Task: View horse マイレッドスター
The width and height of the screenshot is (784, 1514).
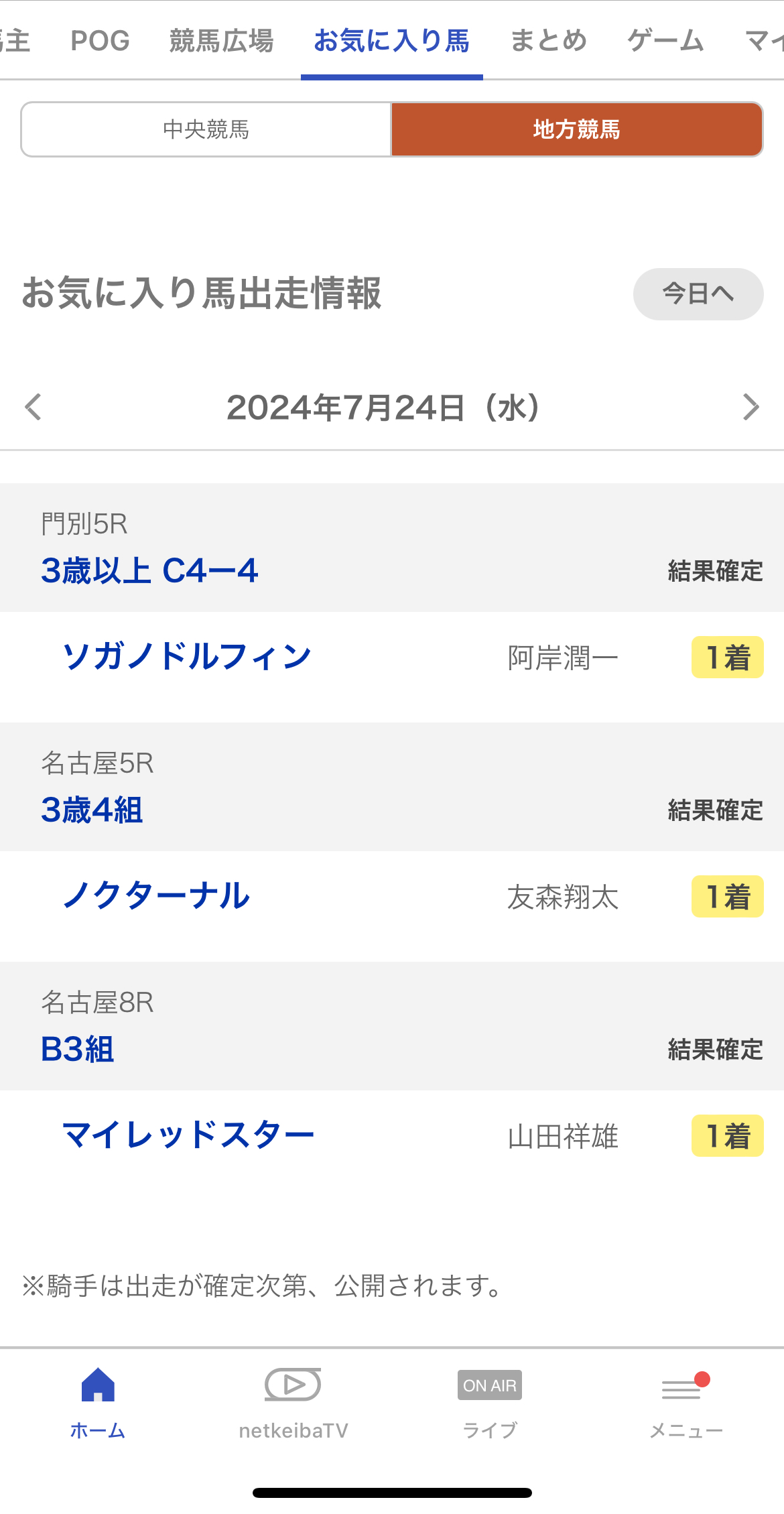Action: tap(188, 1135)
